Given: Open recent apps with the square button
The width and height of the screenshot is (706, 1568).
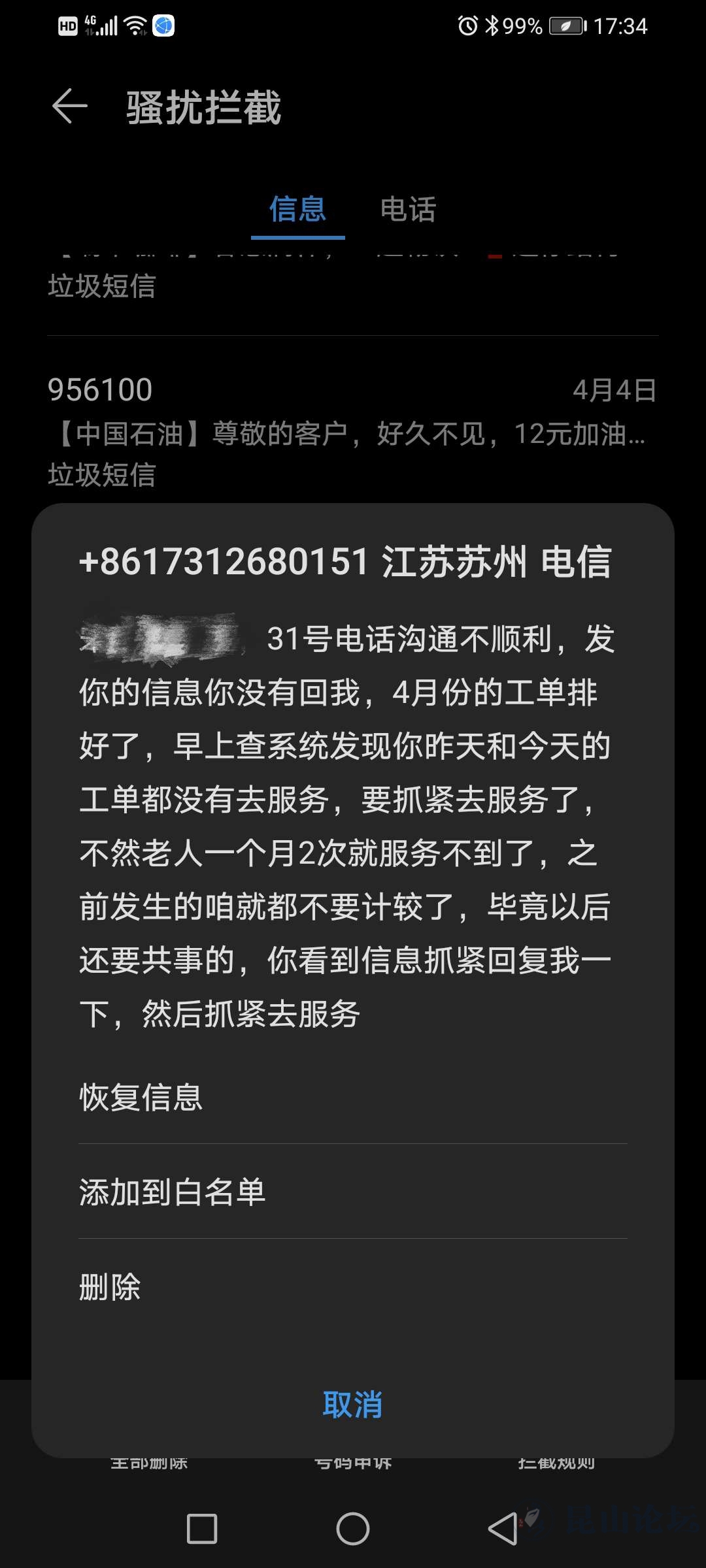Looking at the screenshot, I should pos(202,1529).
